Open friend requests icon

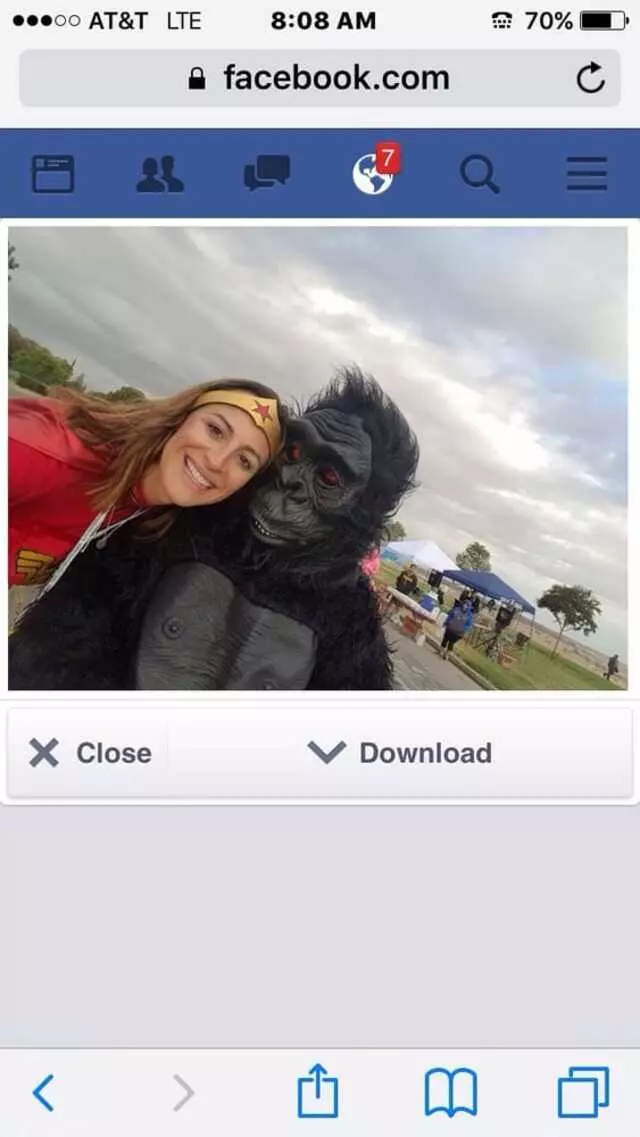[x=160, y=174]
